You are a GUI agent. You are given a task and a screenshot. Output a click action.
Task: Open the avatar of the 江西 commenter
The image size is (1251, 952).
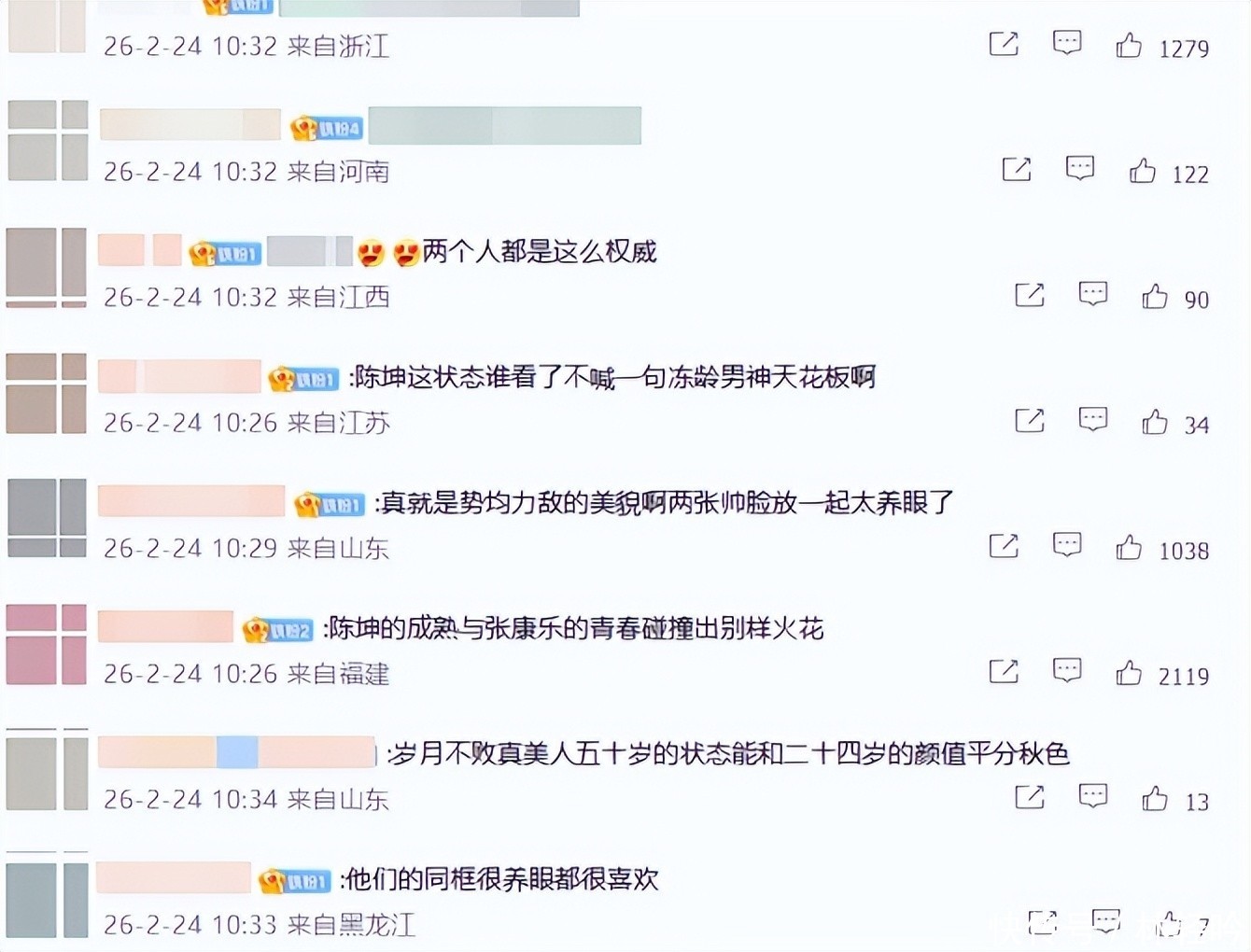47,266
